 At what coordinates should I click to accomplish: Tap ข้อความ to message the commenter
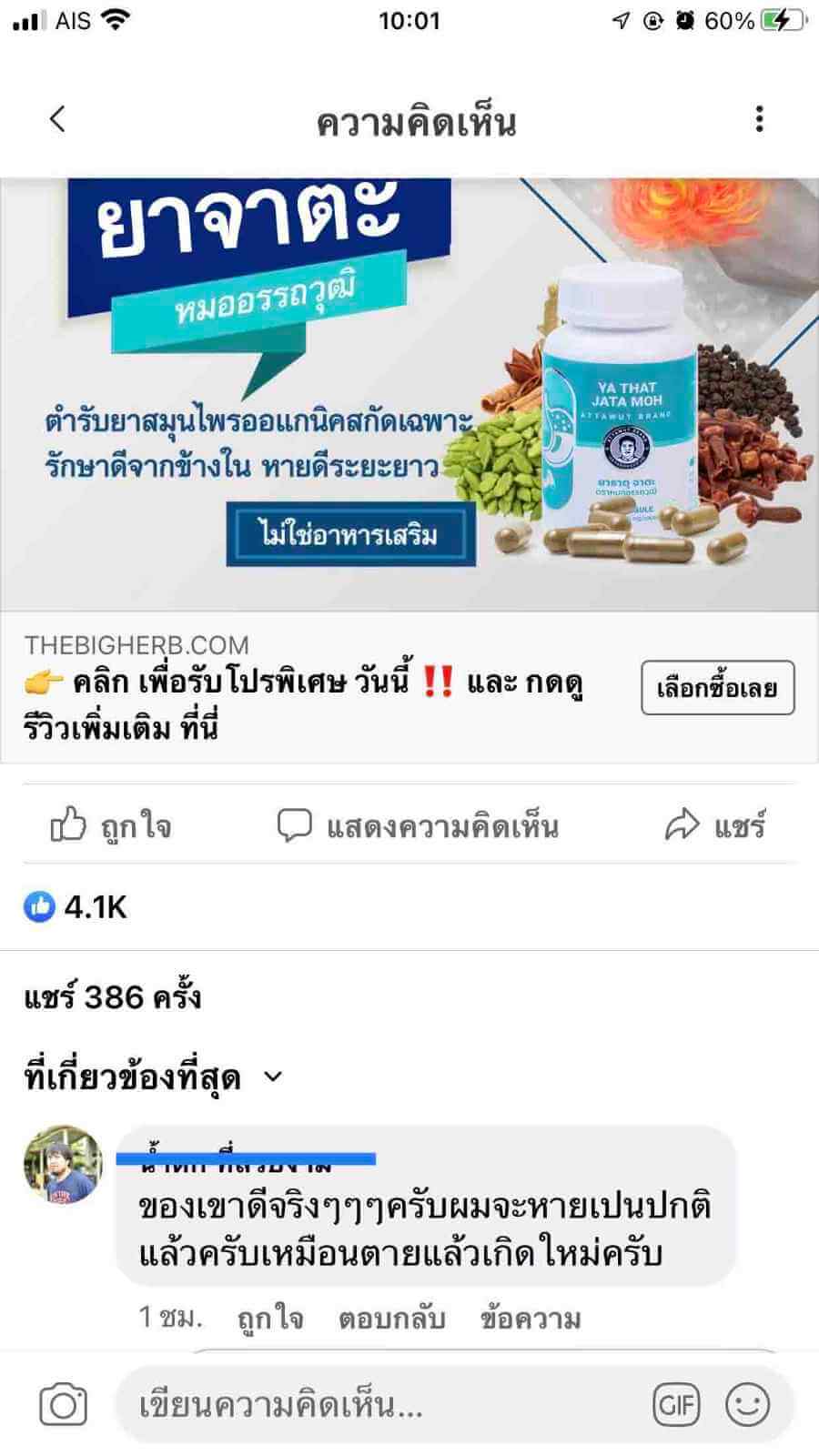531,1318
